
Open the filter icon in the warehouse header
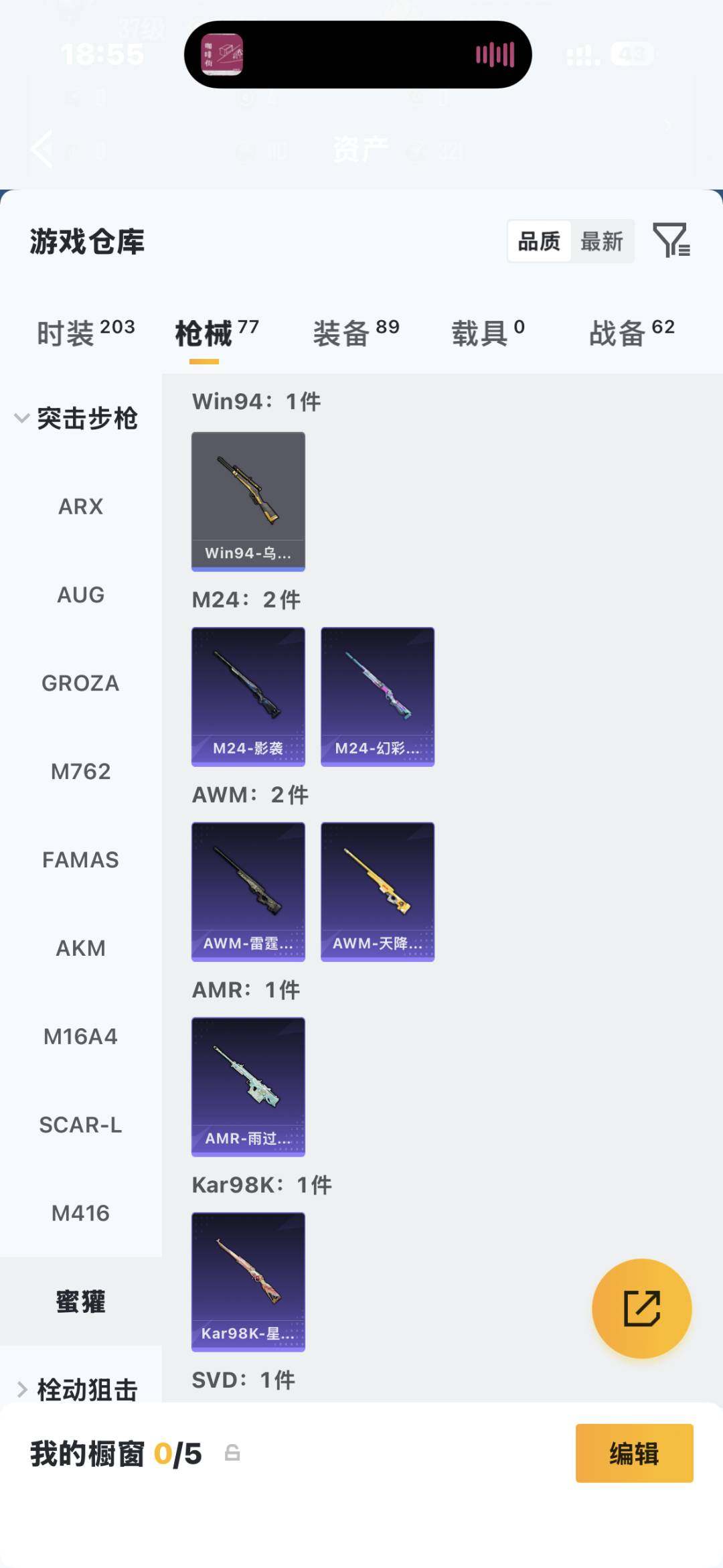pyautogui.click(x=671, y=240)
